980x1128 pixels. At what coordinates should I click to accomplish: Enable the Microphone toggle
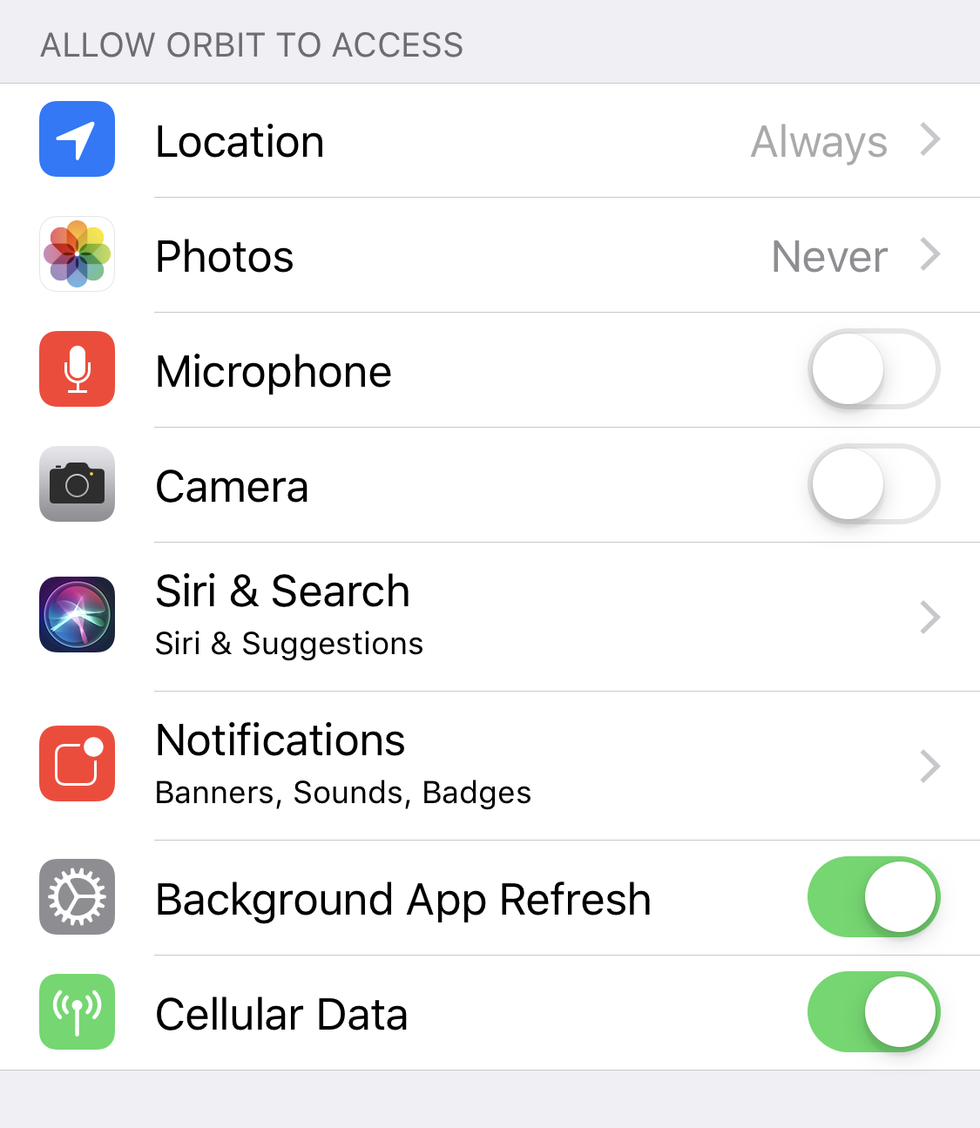873,369
